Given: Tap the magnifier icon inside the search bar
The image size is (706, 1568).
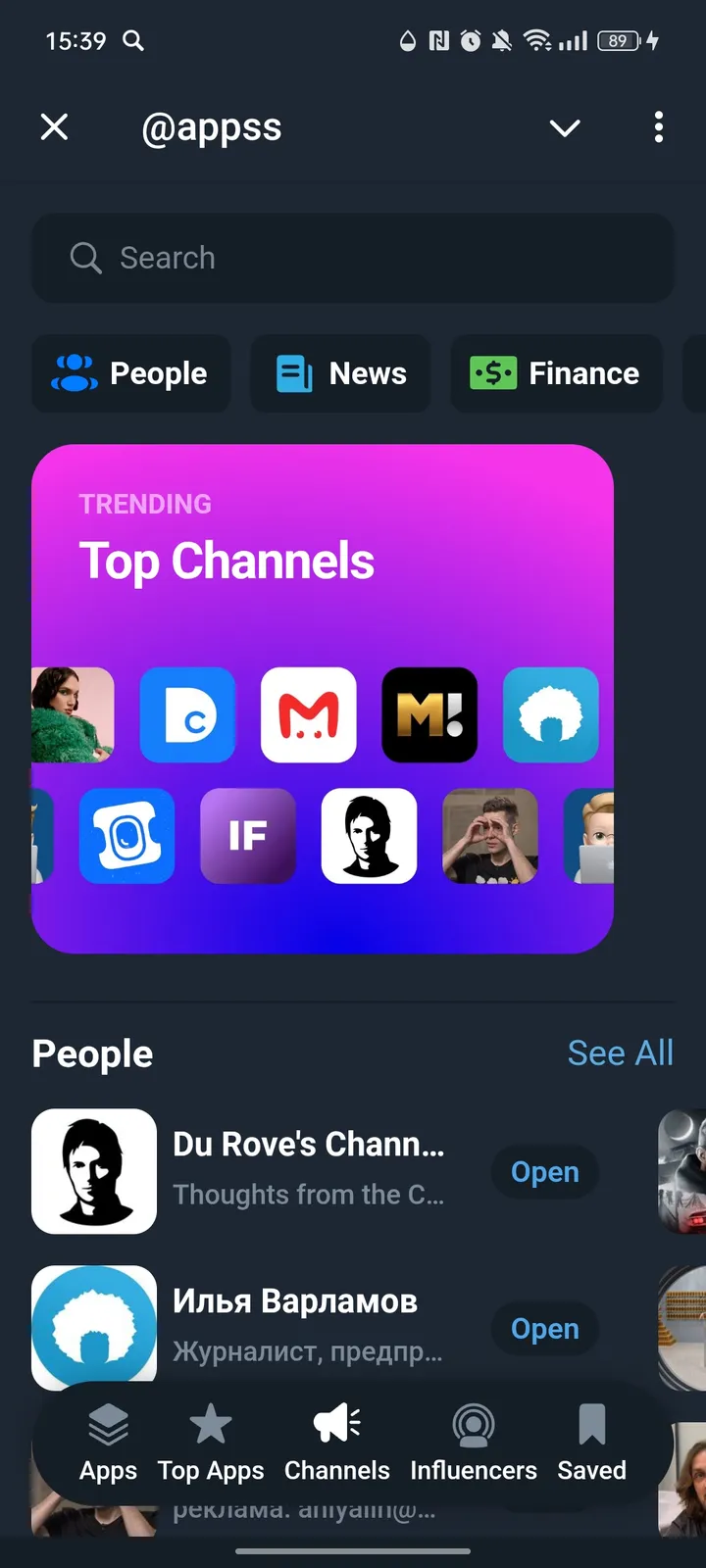Looking at the screenshot, I should [x=85, y=257].
